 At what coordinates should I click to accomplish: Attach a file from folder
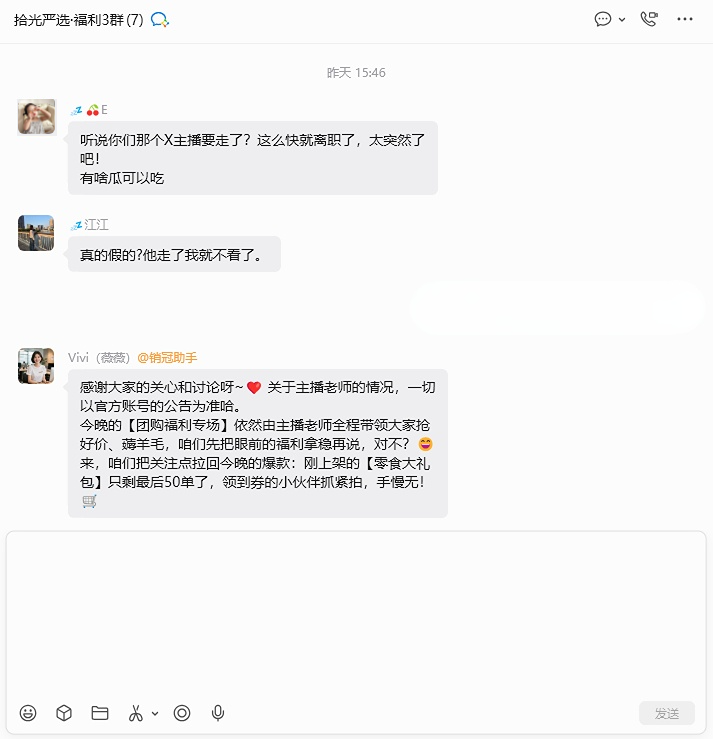[x=100, y=713]
